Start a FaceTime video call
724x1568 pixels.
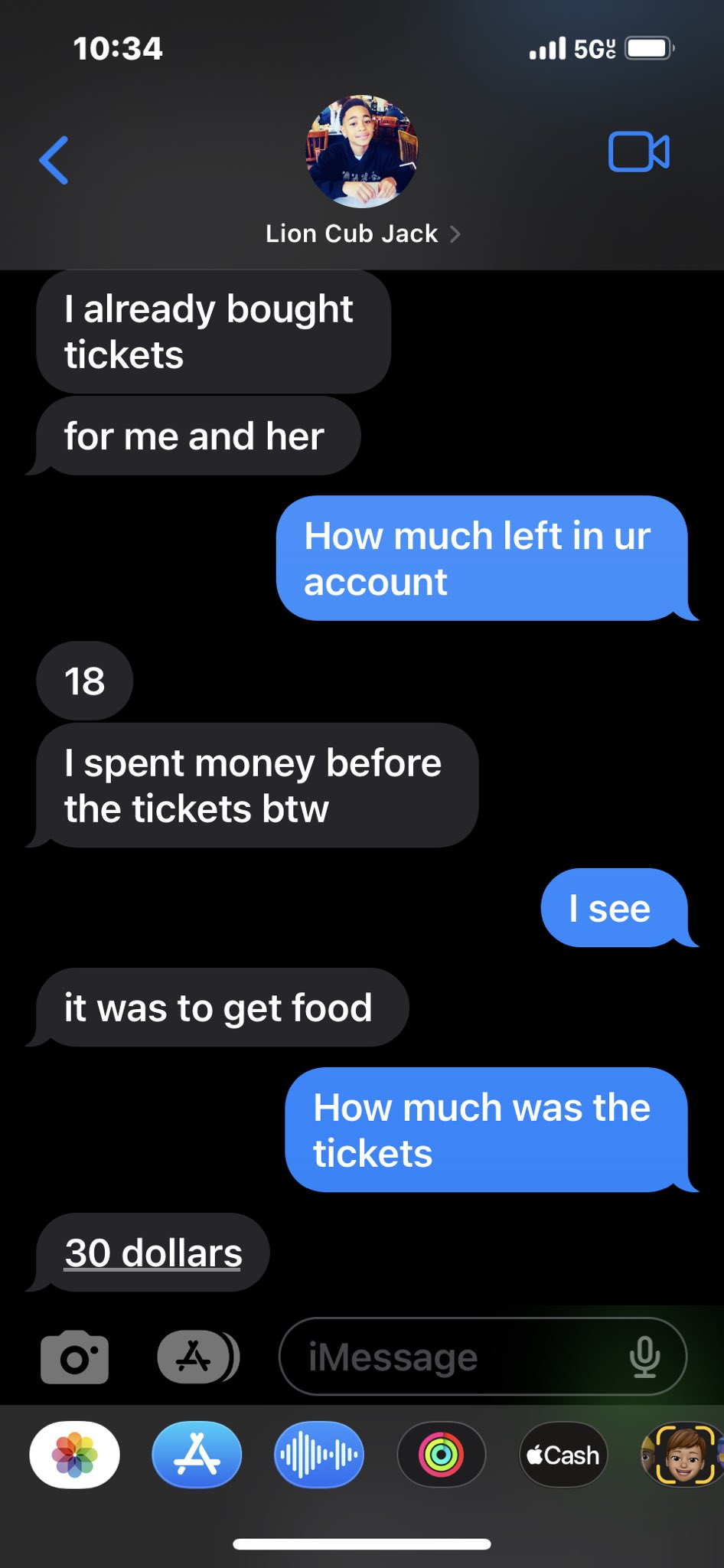(638, 152)
